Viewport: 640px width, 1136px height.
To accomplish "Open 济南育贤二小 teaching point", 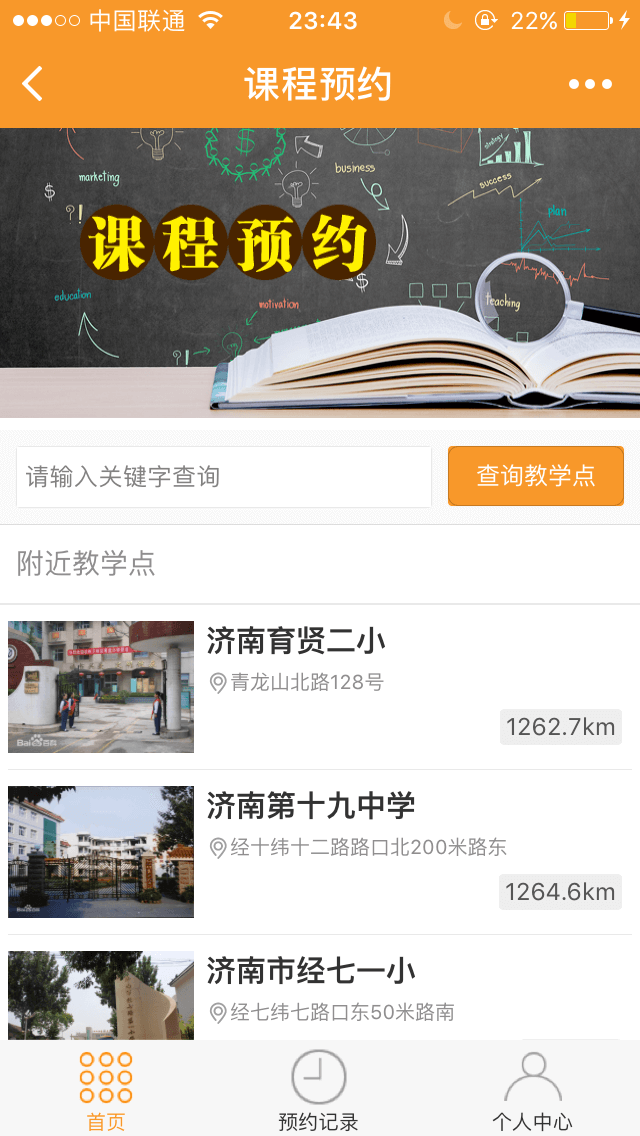I will (296, 641).
